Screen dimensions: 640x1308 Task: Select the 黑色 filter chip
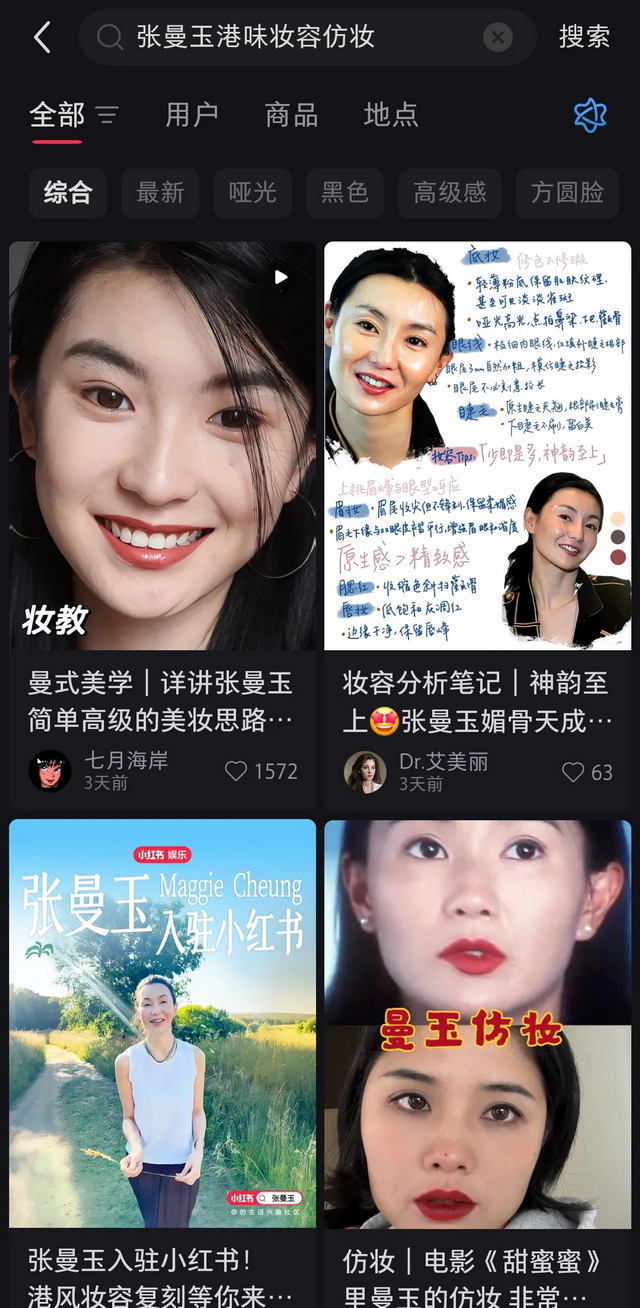[x=344, y=192]
